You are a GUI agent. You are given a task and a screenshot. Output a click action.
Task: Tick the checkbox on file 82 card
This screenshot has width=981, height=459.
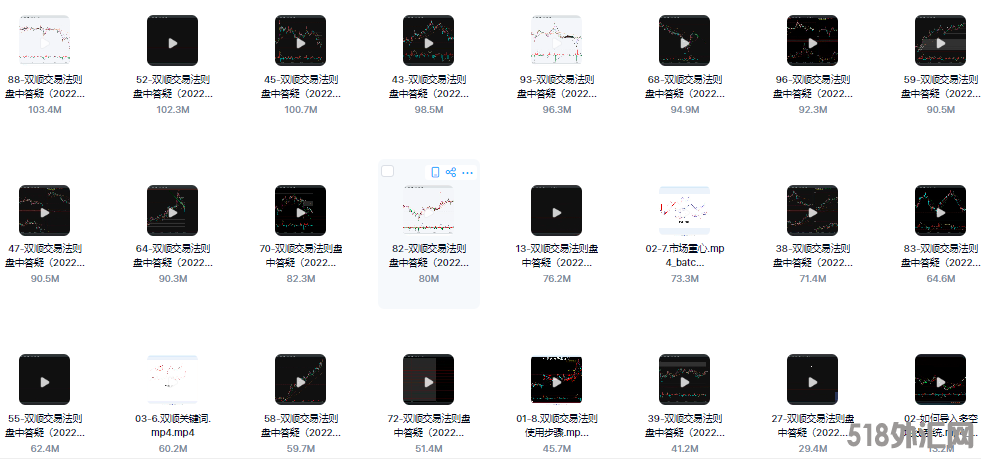(388, 172)
